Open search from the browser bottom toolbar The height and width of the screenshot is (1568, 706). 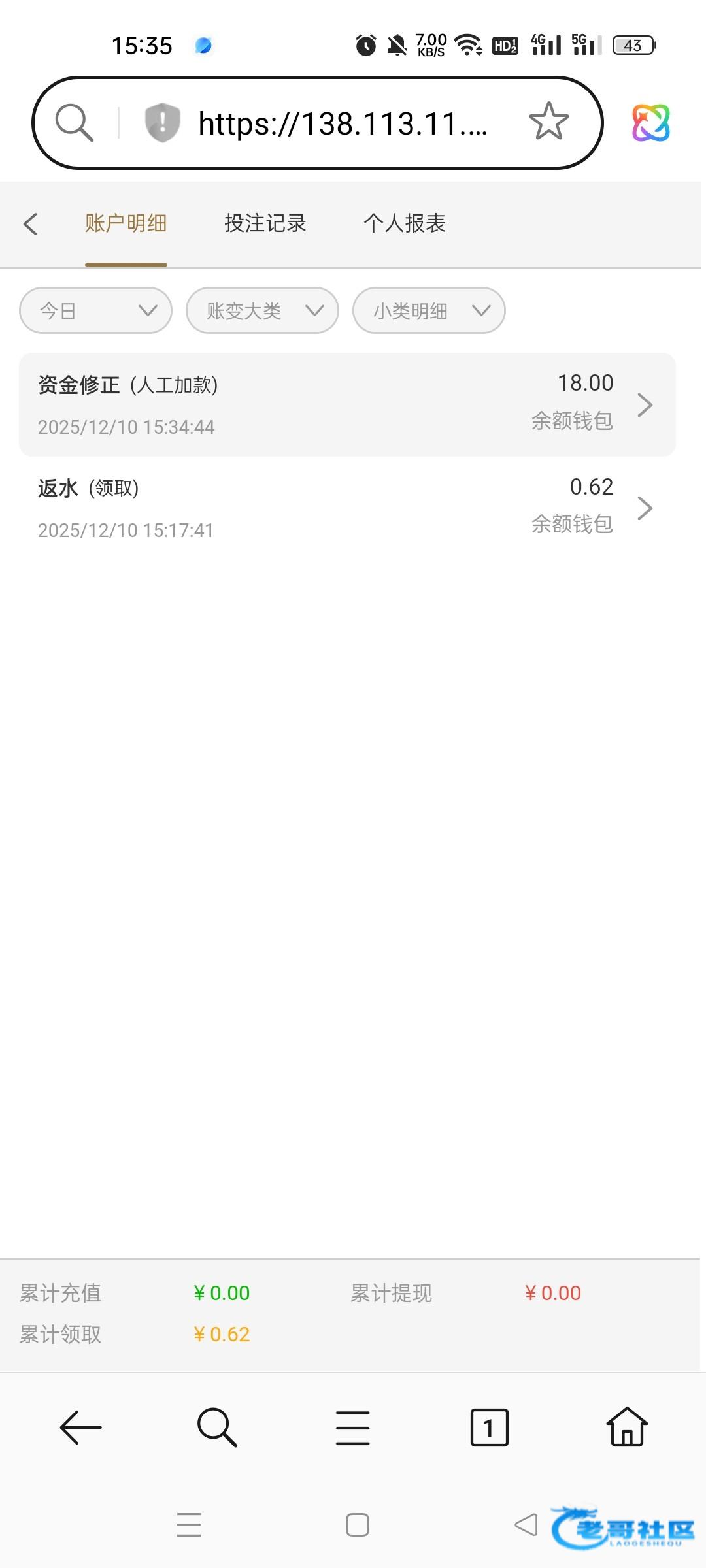coord(216,1428)
